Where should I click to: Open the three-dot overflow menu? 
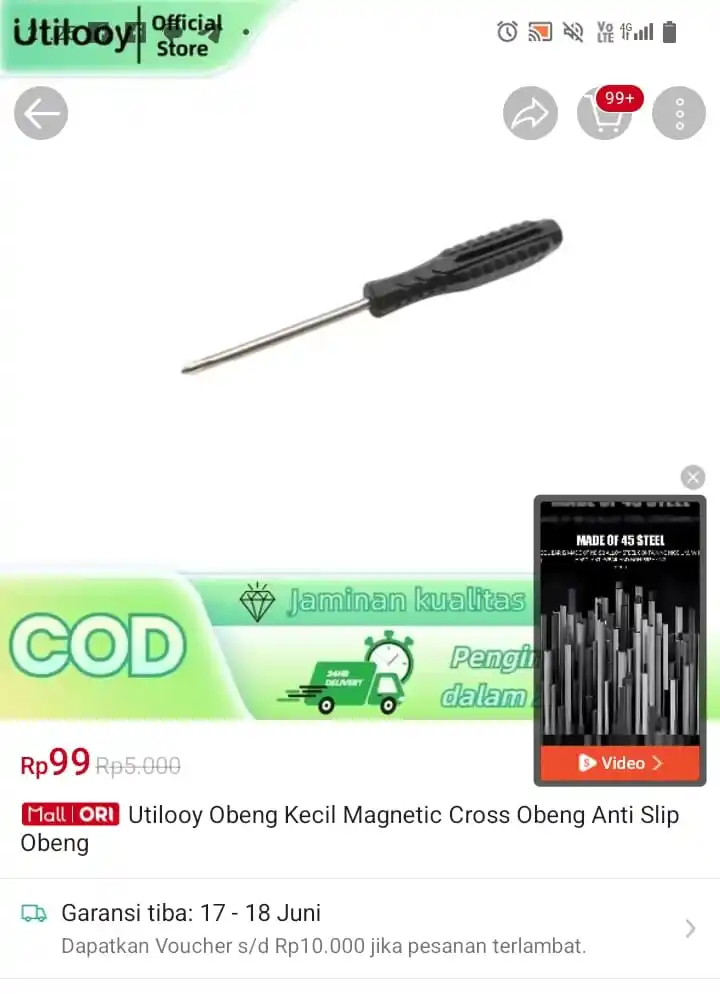click(679, 114)
